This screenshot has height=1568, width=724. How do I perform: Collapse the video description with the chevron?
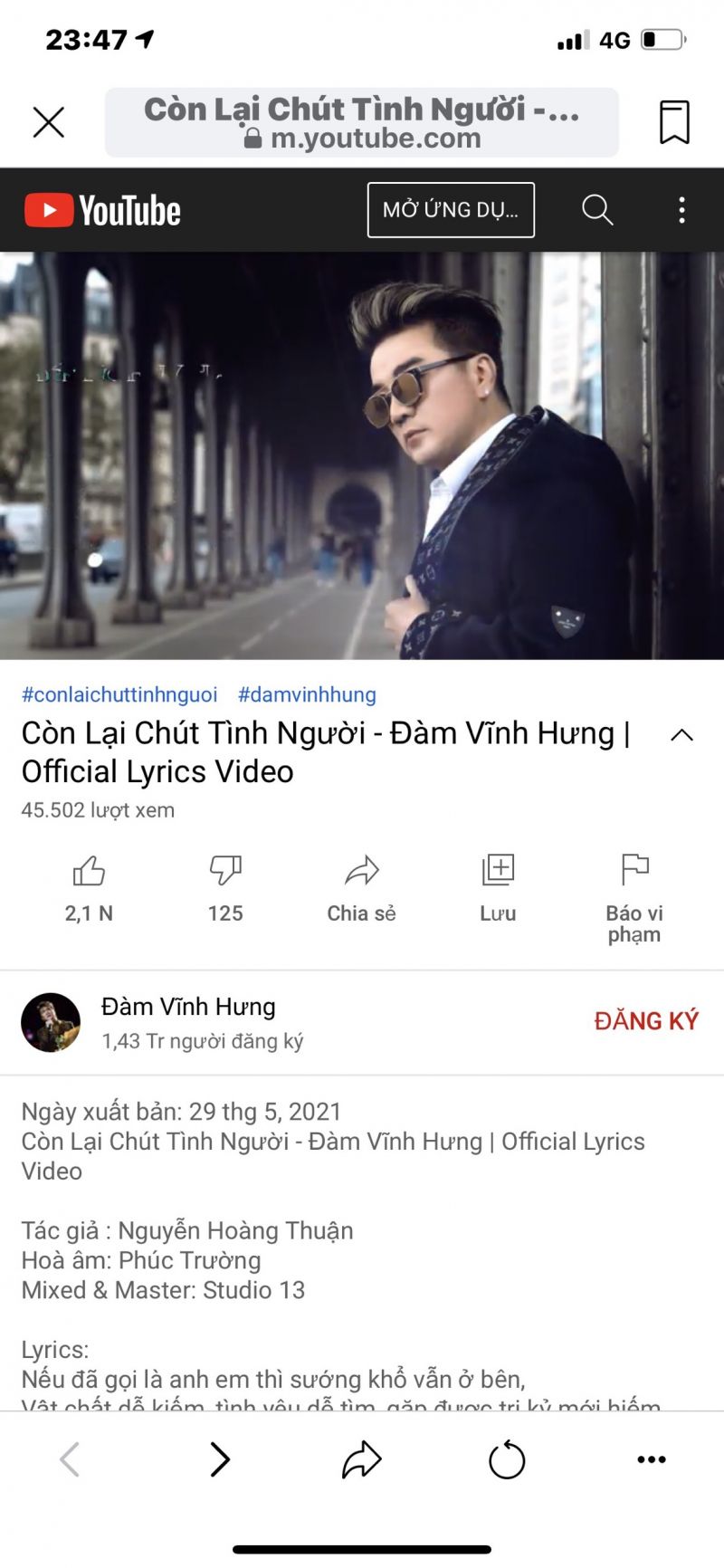click(681, 735)
